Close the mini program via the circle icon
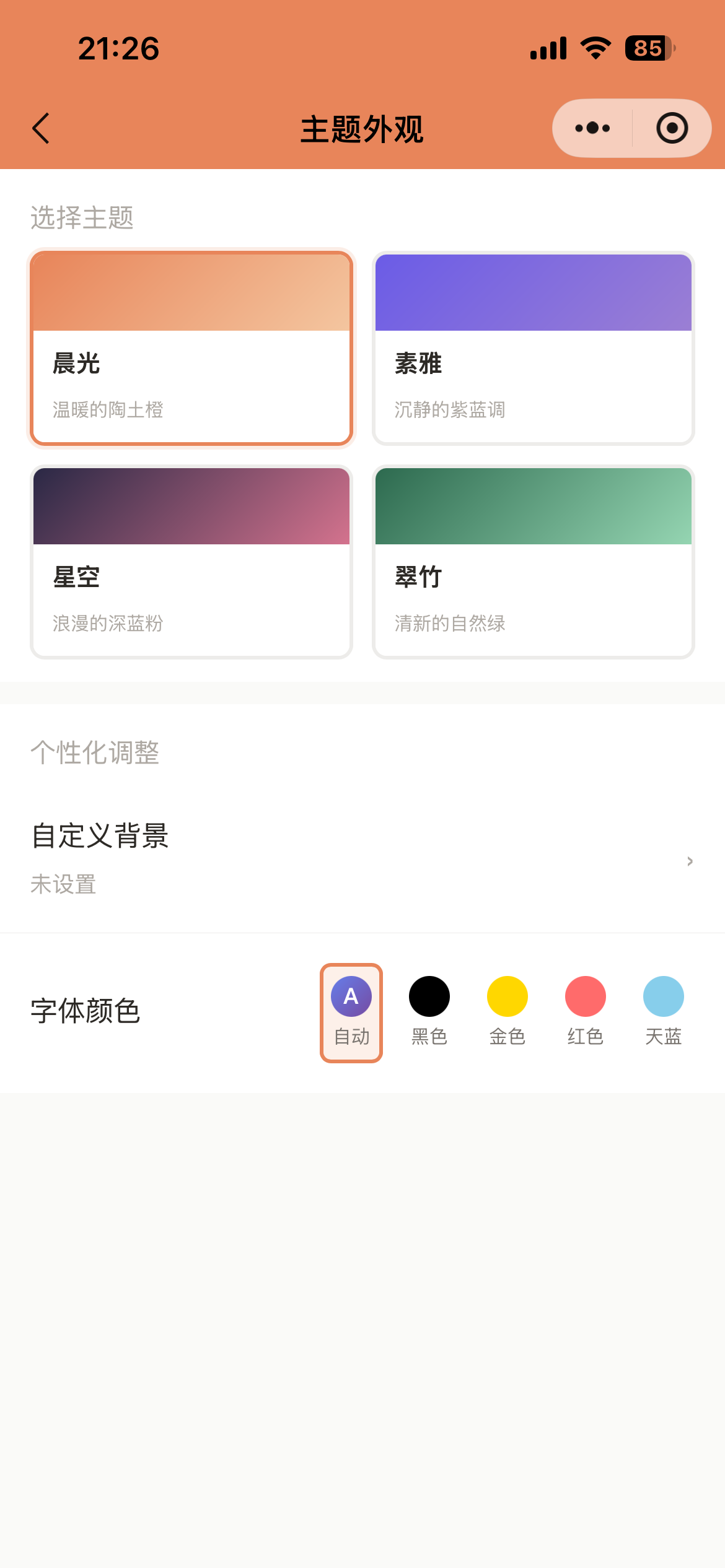Viewport: 725px width, 1568px height. (672, 128)
